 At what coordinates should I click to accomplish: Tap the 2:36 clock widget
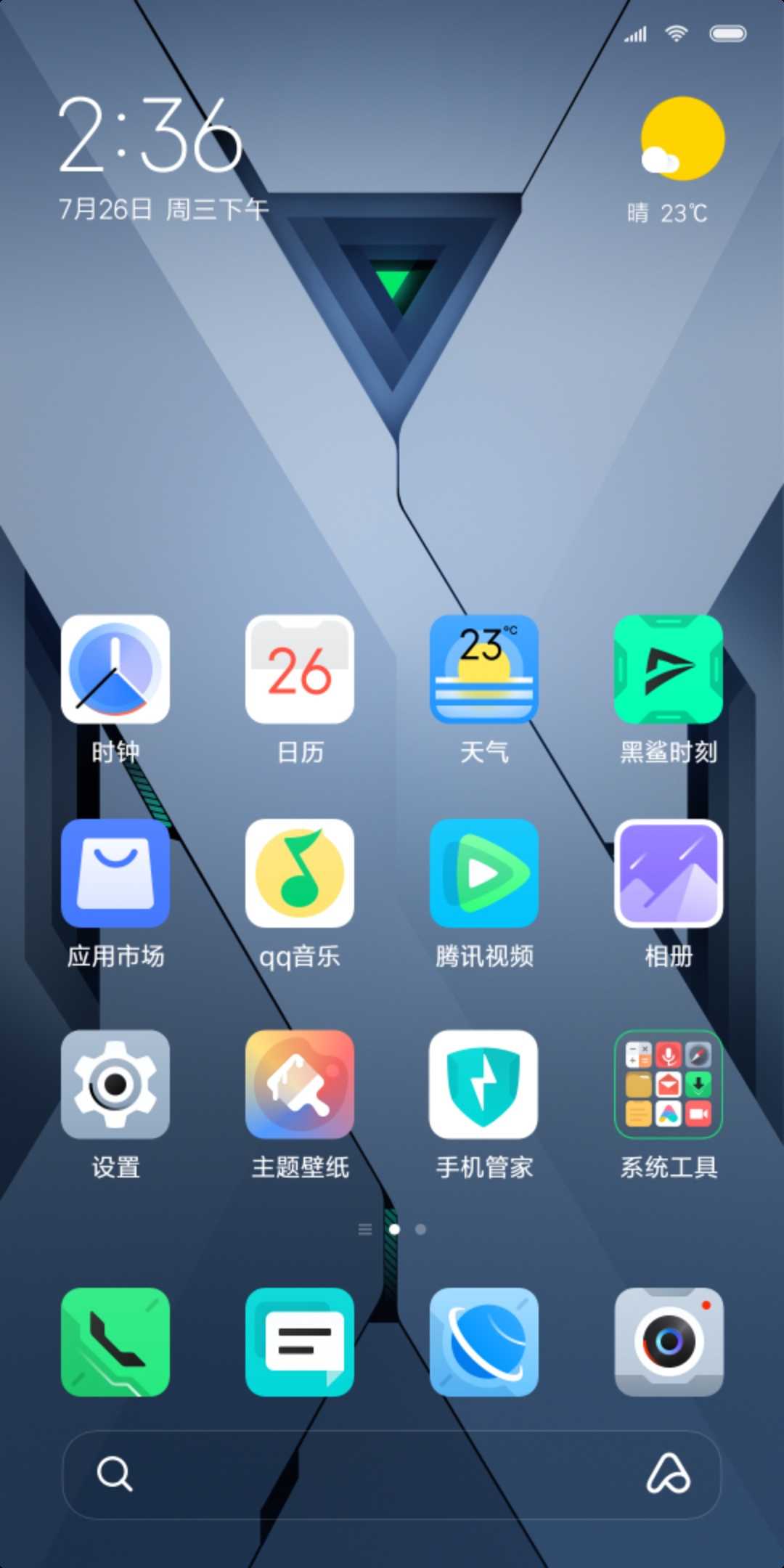tap(150, 136)
